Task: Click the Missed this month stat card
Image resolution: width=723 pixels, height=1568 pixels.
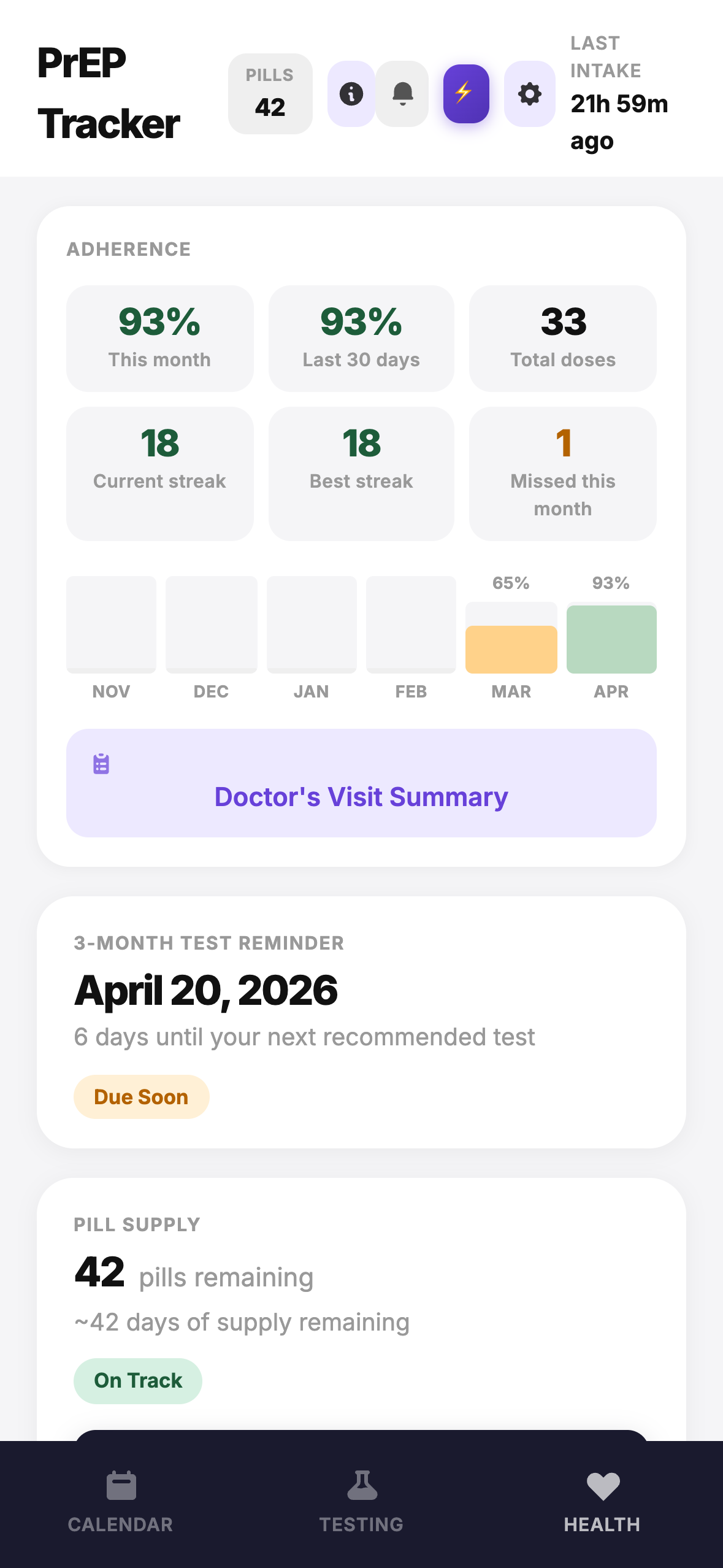Action: (x=562, y=472)
